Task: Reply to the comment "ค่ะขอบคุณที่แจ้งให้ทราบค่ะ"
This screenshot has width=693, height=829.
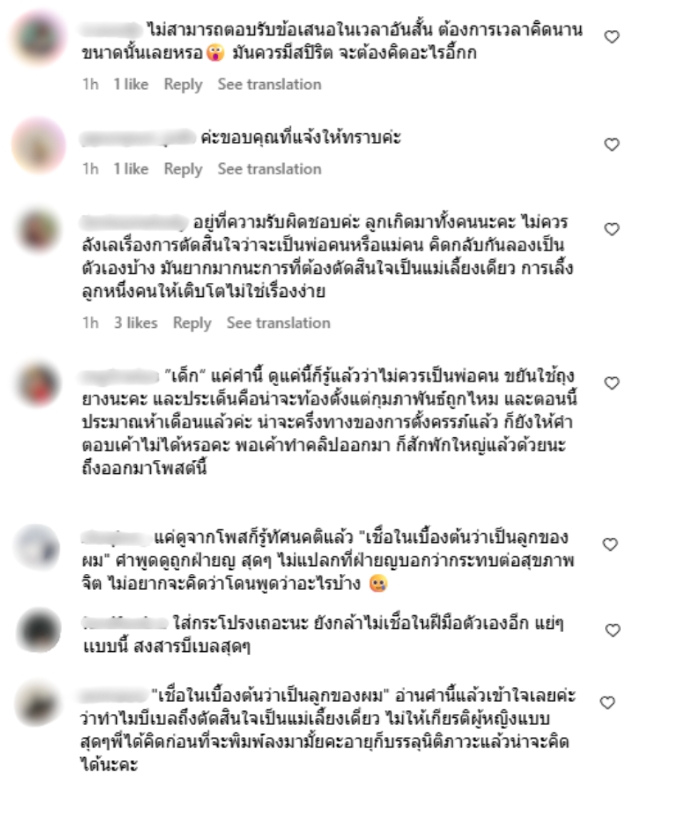Action: pyautogui.click(x=183, y=169)
